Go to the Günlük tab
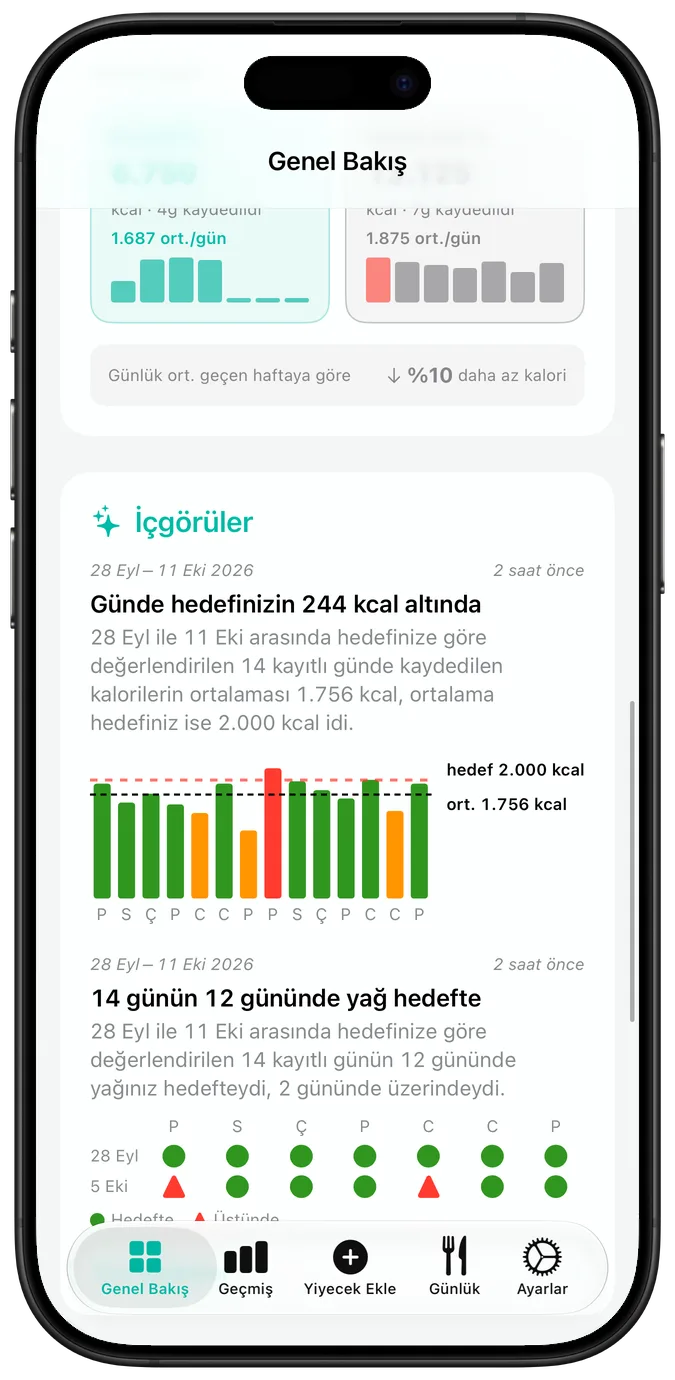 pos(455,1268)
